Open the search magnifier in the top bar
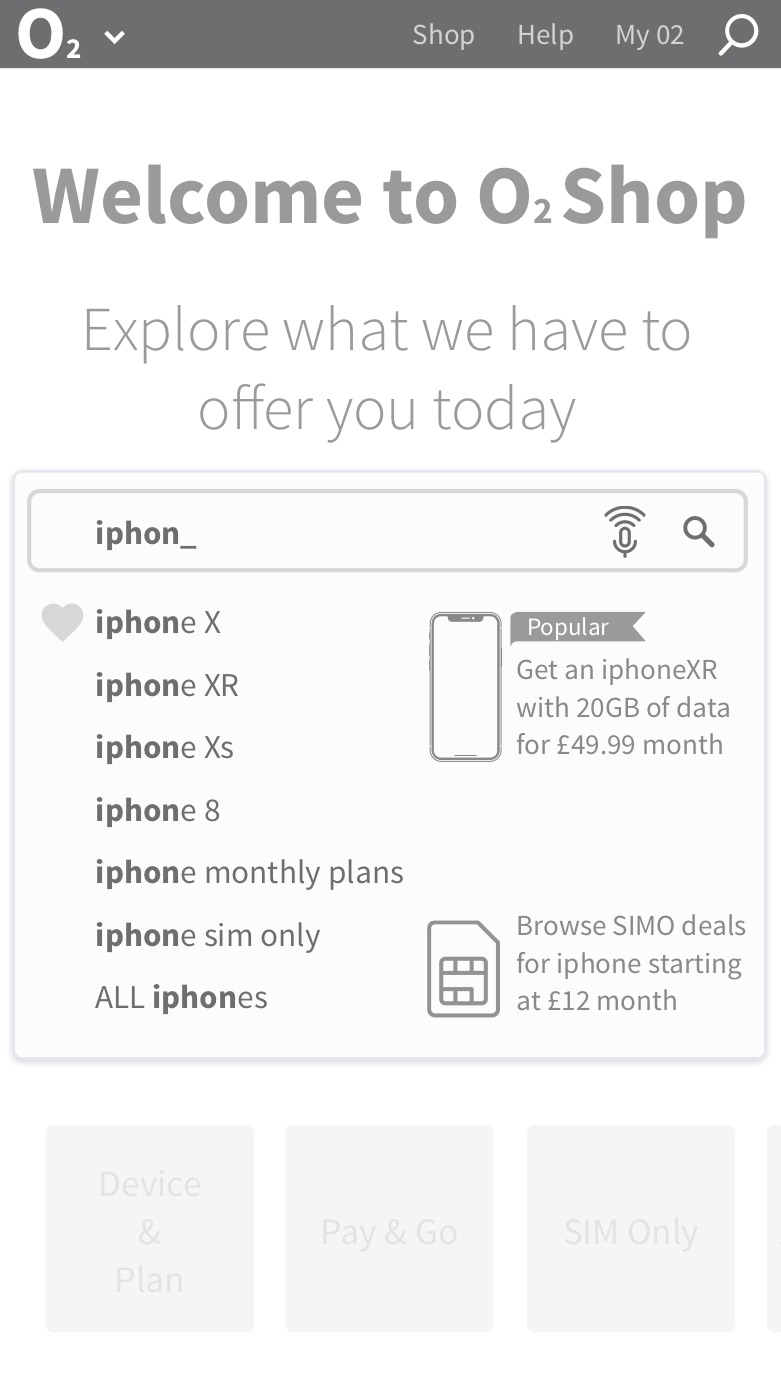The height and width of the screenshot is (1389, 781). pos(738,35)
